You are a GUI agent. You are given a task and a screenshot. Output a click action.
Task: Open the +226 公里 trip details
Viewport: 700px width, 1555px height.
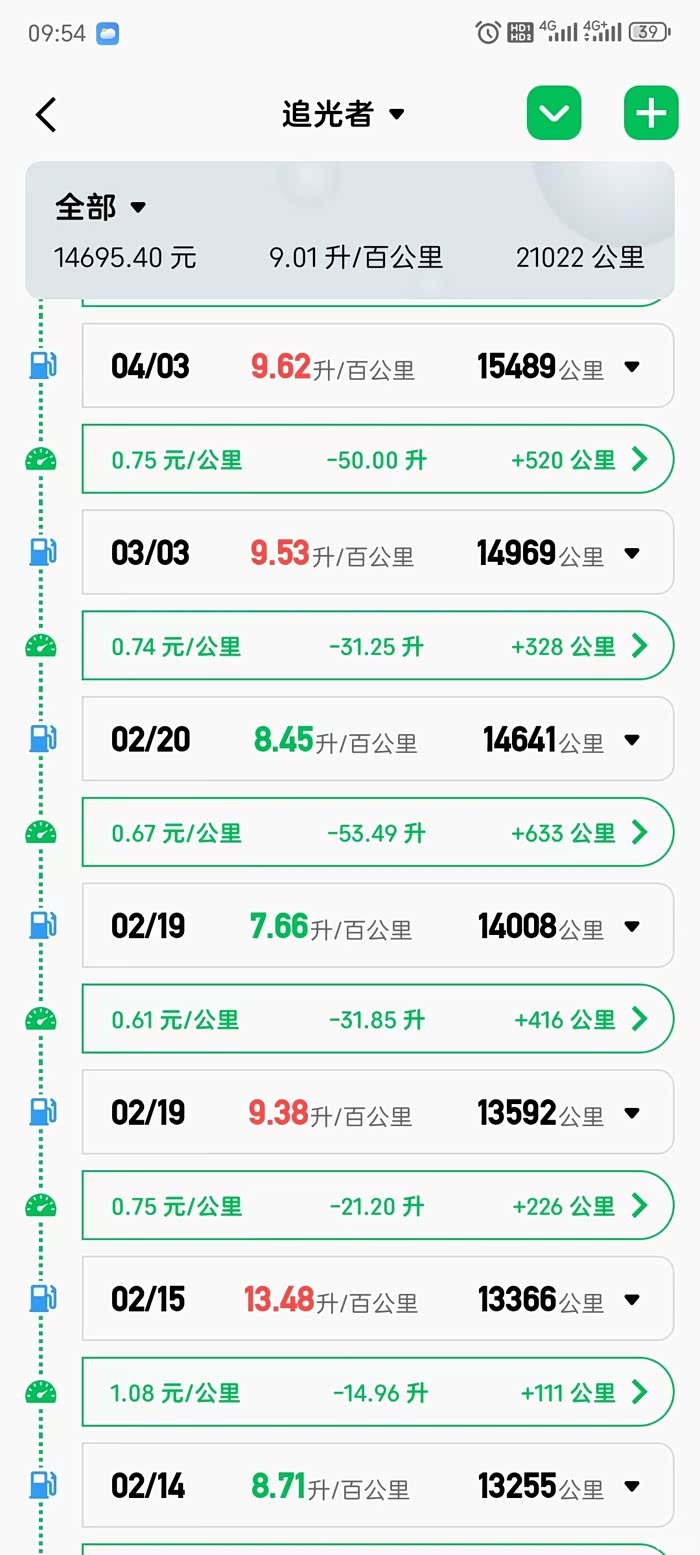(x=640, y=1206)
